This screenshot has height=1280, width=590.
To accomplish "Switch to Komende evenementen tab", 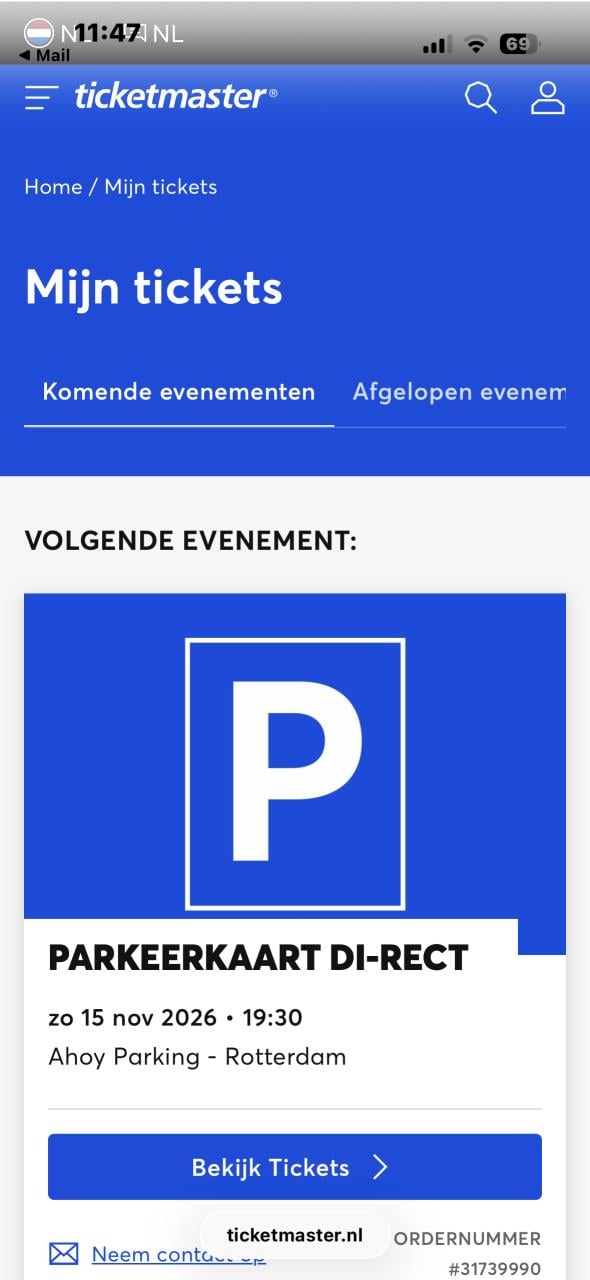I will 179,392.
